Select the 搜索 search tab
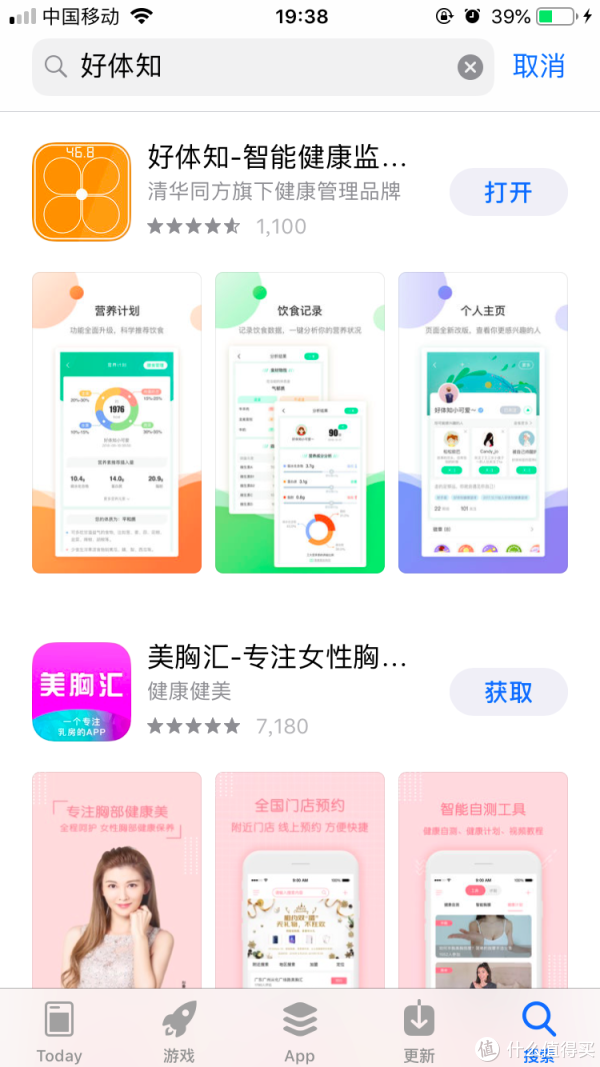Image resolution: width=600 pixels, height=1067 pixels. pyautogui.click(x=539, y=1031)
